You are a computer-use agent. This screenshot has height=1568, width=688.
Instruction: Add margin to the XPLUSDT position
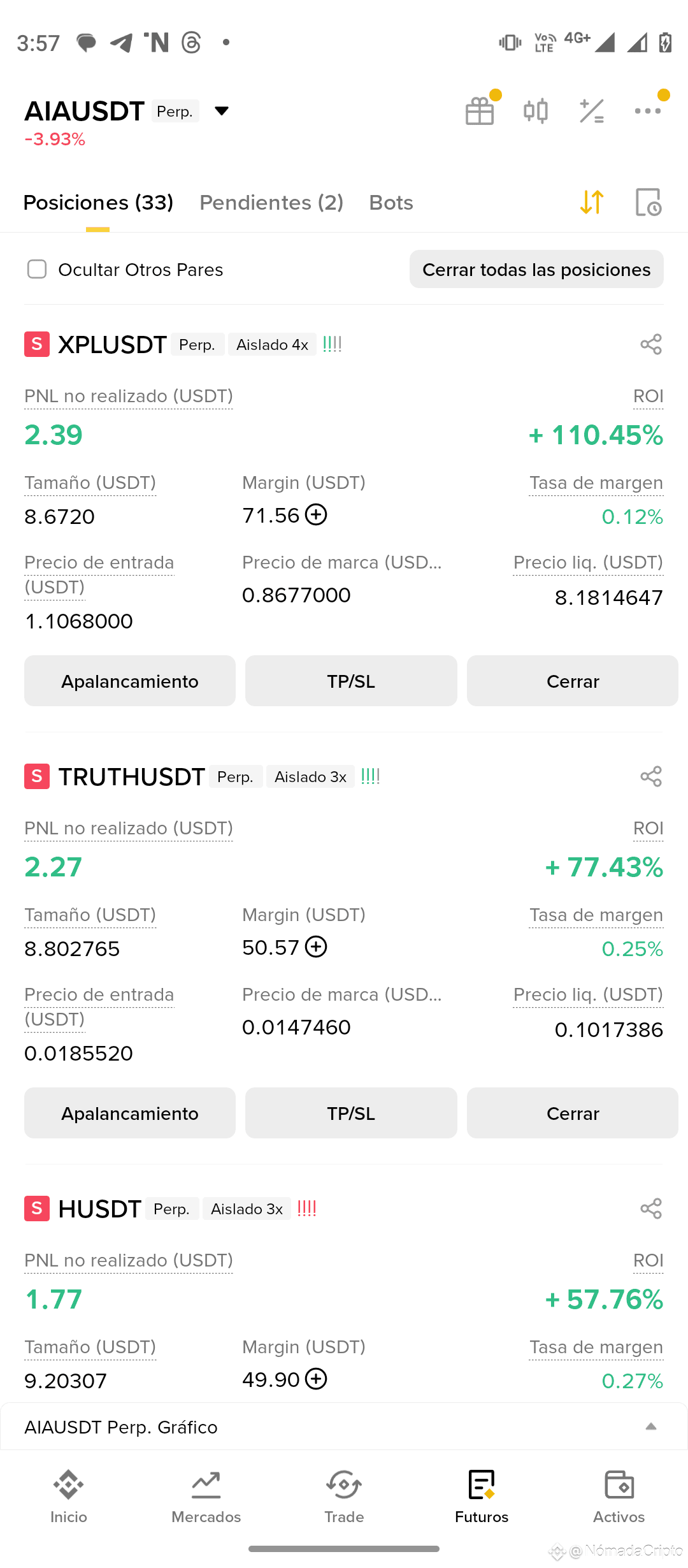coord(316,514)
